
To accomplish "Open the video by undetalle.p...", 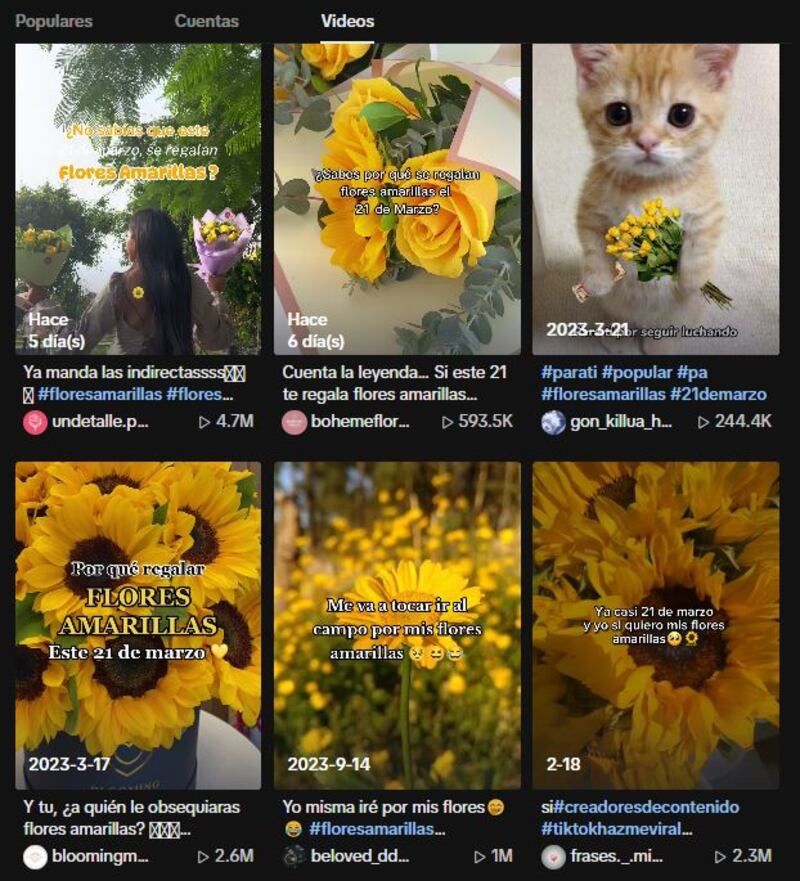I will click(138, 200).
